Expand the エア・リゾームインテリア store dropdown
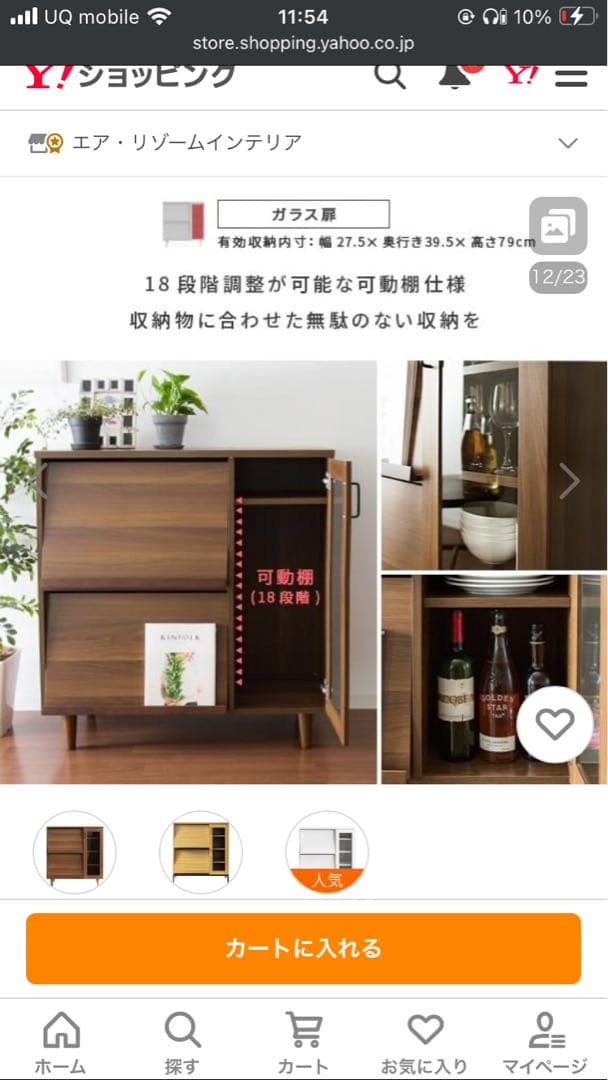Image resolution: width=608 pixels, height=1080 pixels. 568,143
